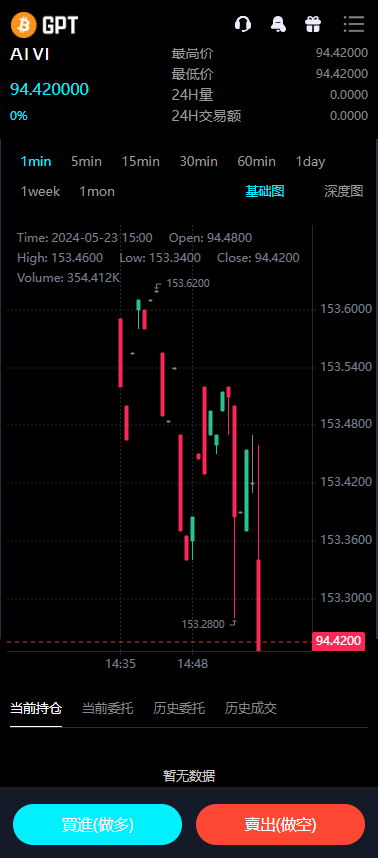380x858 pixels.
Task: Tap 買進(做多) to go long
Action: 97,825
